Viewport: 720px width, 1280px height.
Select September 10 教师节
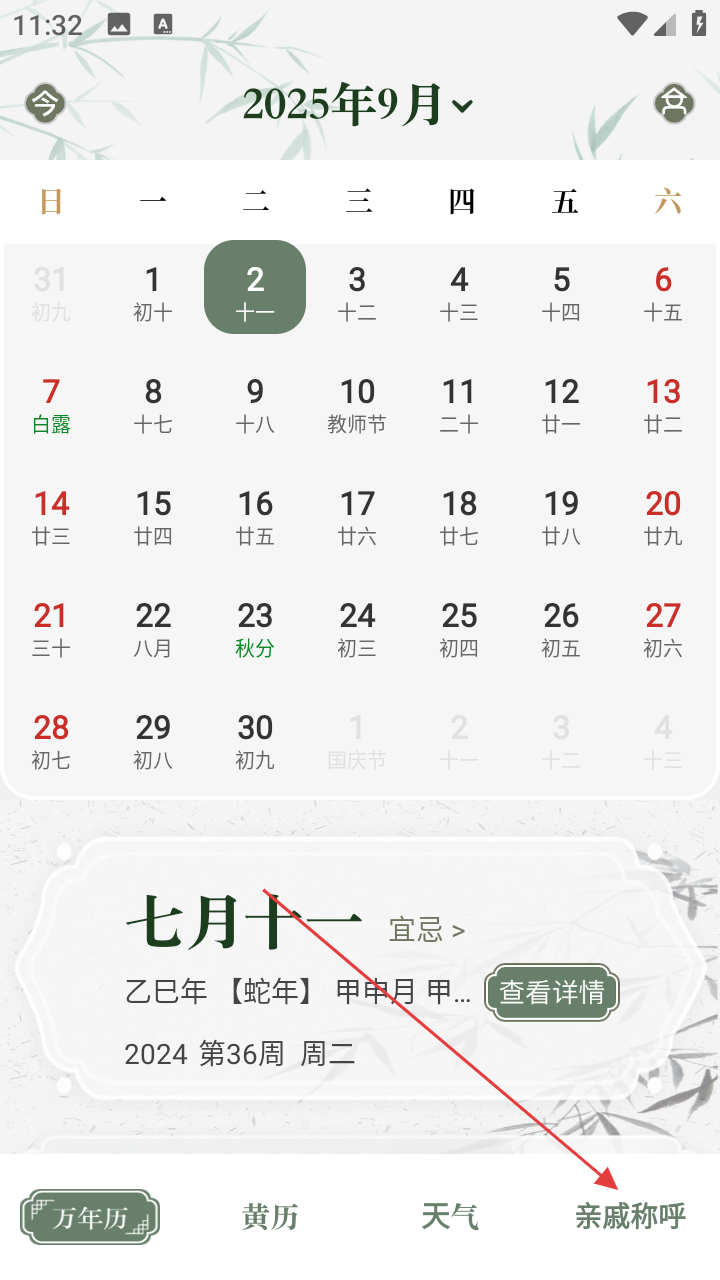coord(357,405)
